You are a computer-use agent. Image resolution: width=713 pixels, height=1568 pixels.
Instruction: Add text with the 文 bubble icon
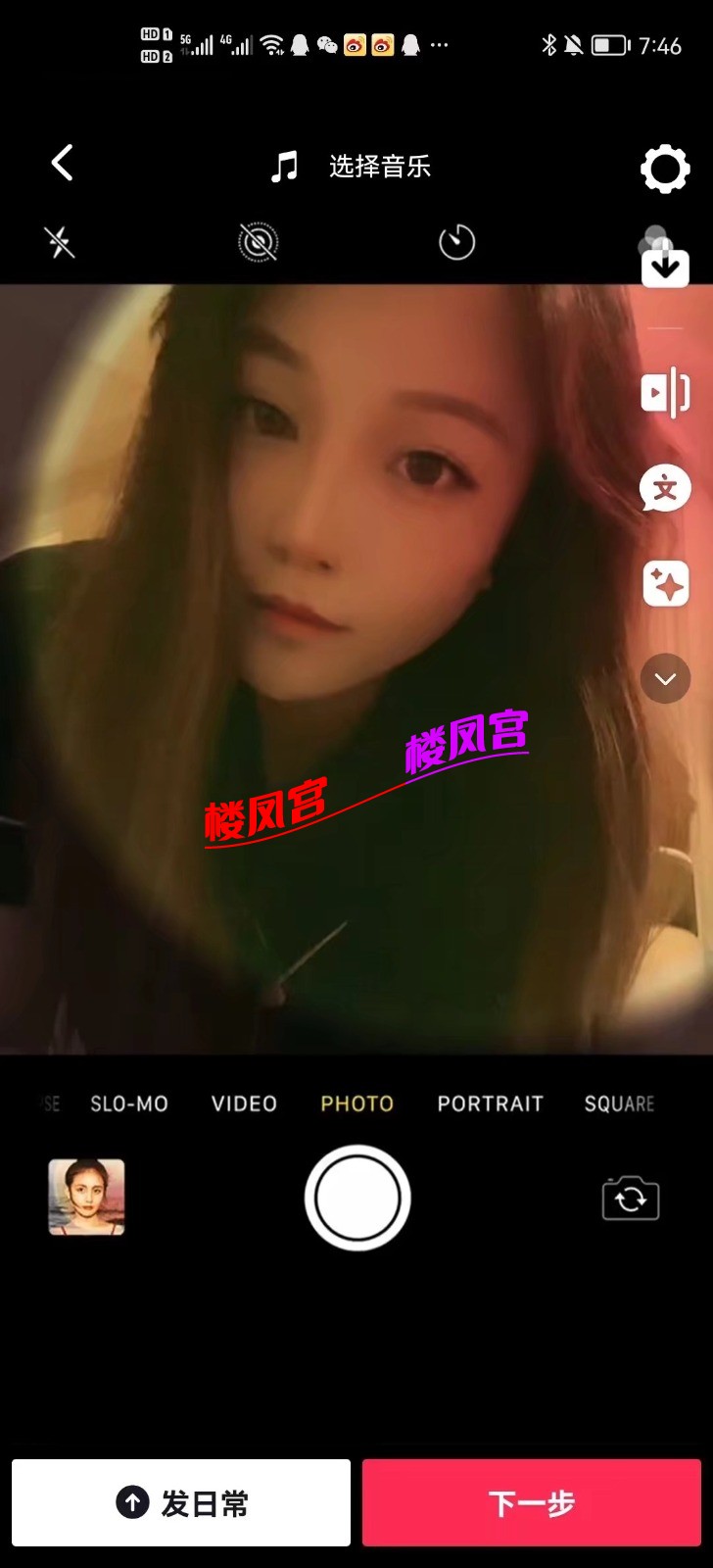click(x=665, y=488)
